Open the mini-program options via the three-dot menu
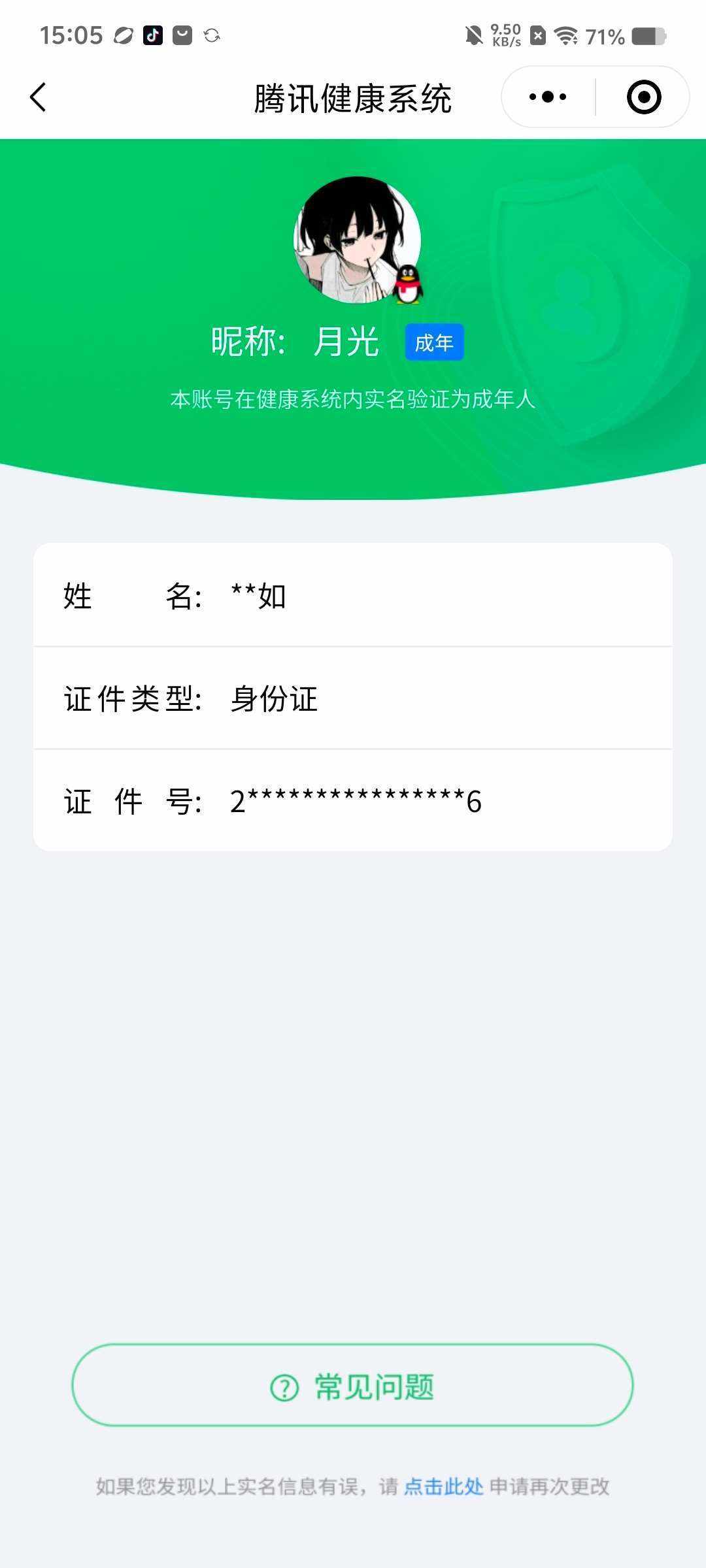The width and height of the screenshot is (706, 1568). [x=546, y=95]
